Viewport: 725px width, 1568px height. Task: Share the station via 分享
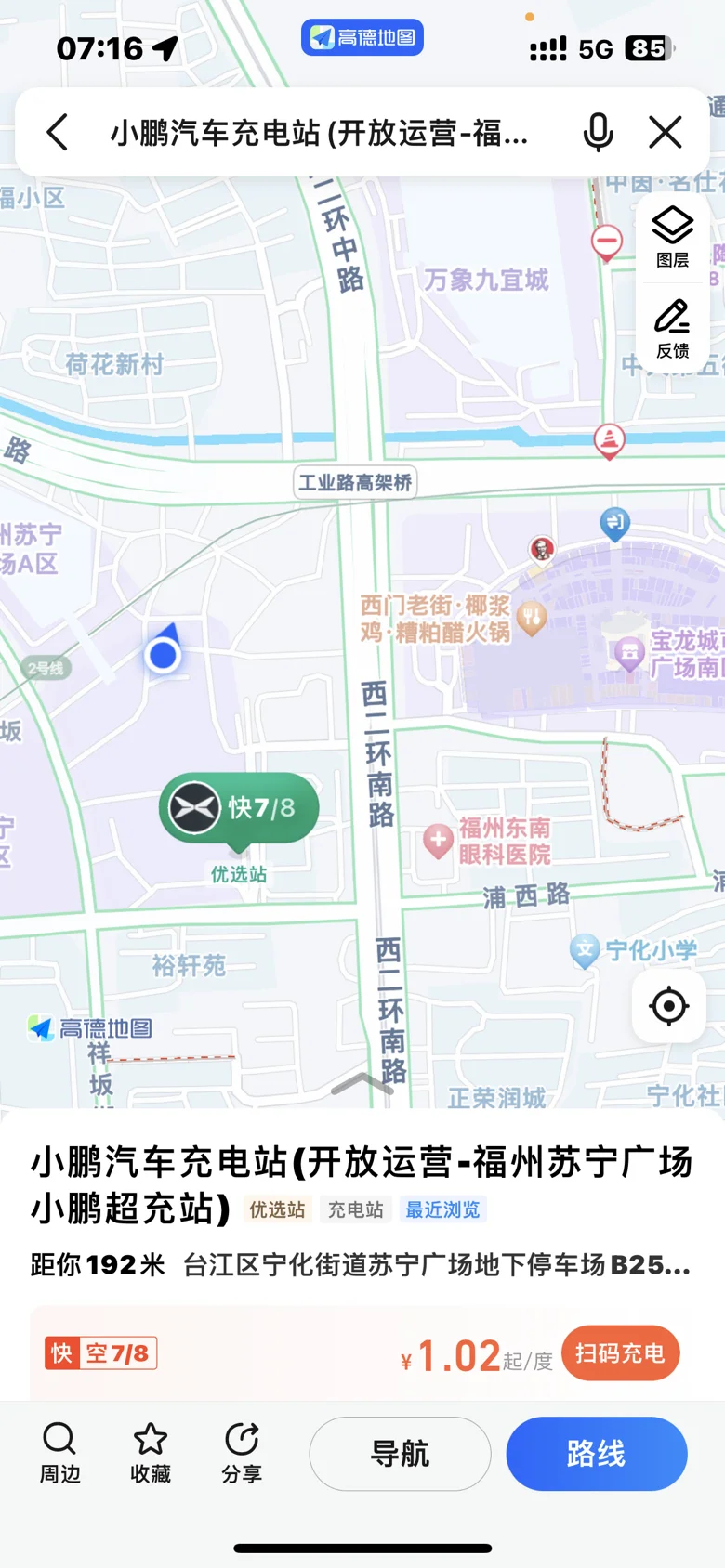point(242,1453)
